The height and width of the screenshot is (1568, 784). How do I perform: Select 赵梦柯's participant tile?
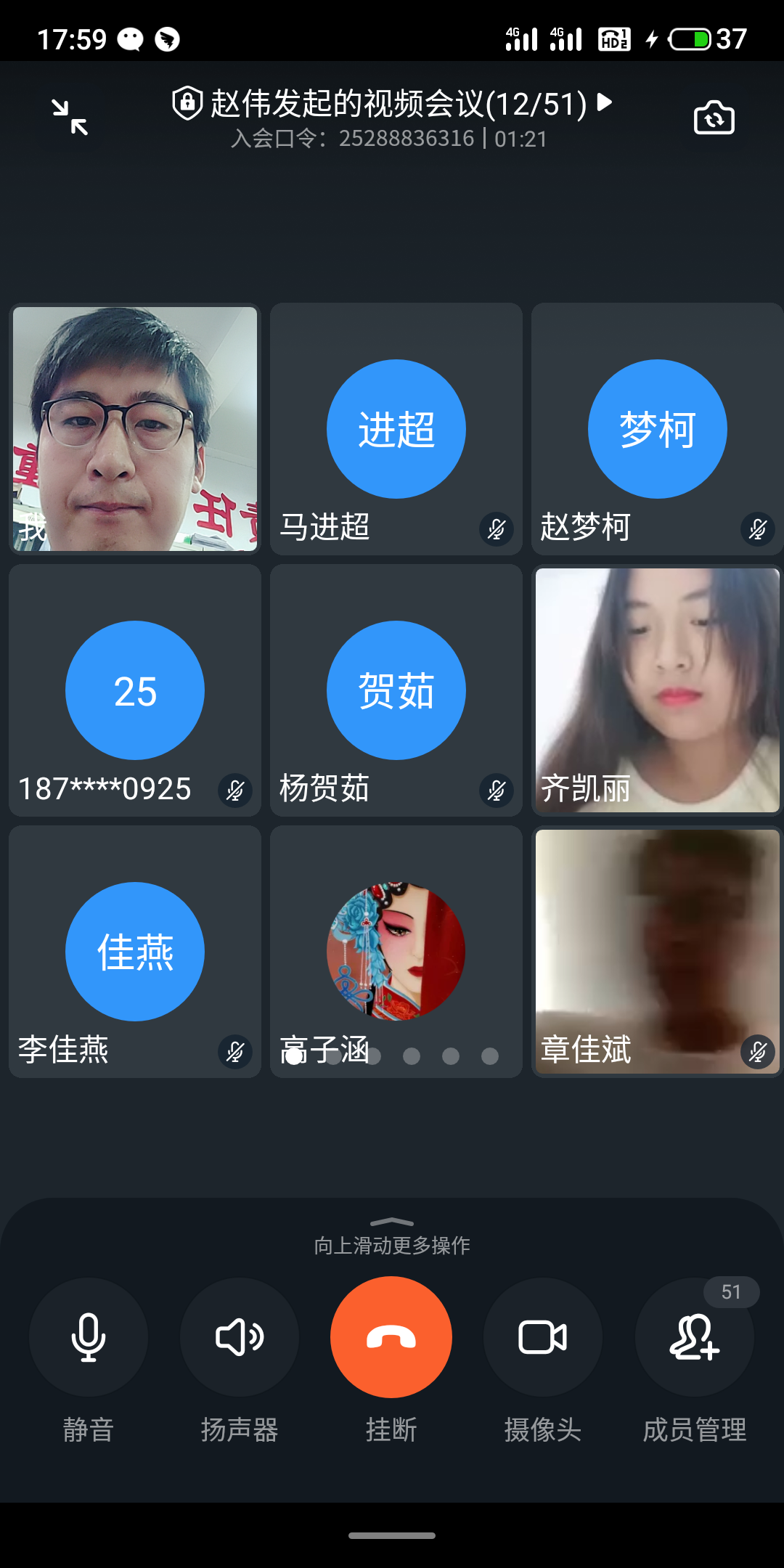tap(657, 429)
